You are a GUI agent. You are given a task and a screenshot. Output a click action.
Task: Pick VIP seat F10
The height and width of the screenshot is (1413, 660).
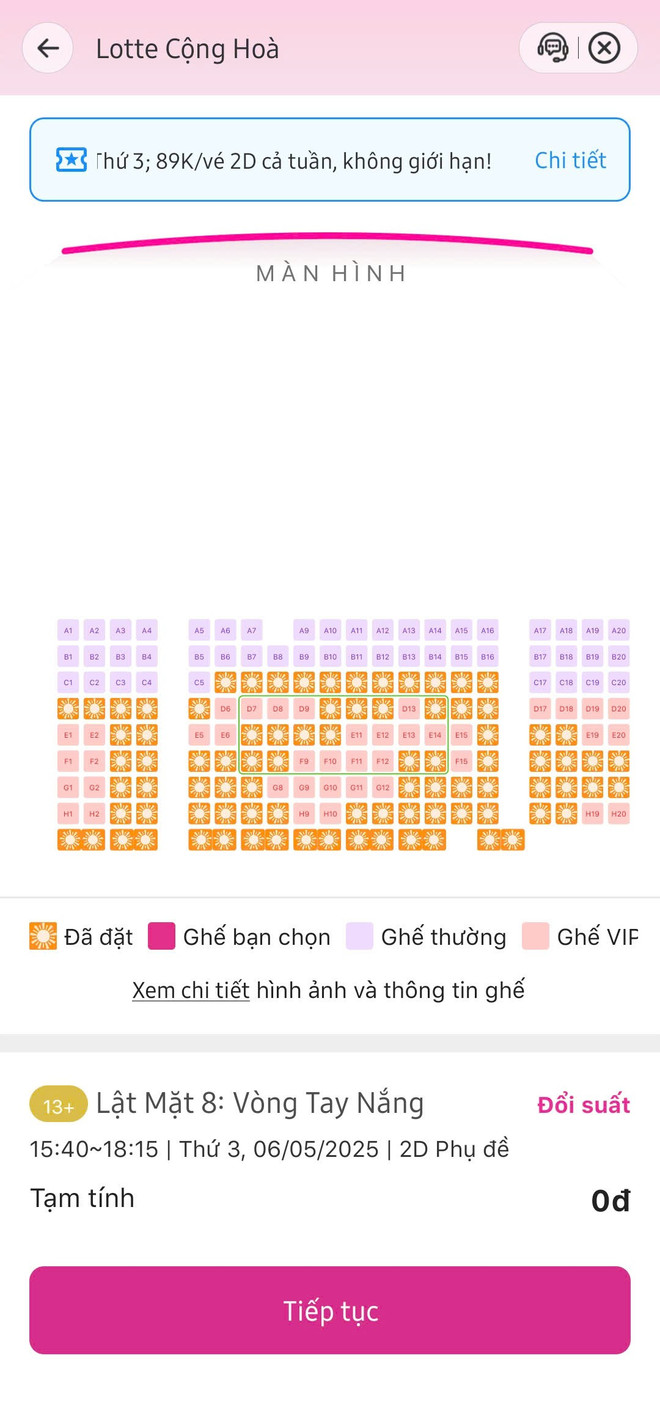[x=330, y=761]
